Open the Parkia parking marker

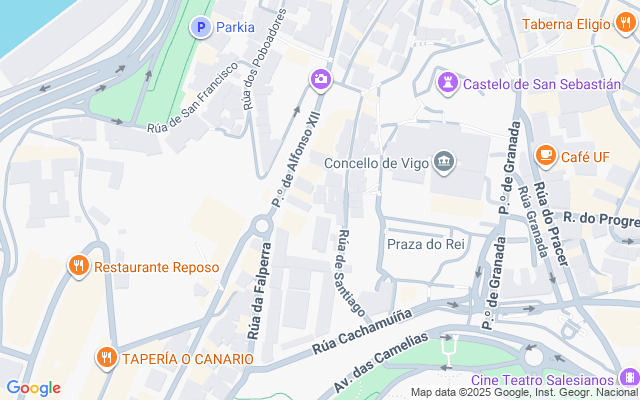tap(201, 28)
